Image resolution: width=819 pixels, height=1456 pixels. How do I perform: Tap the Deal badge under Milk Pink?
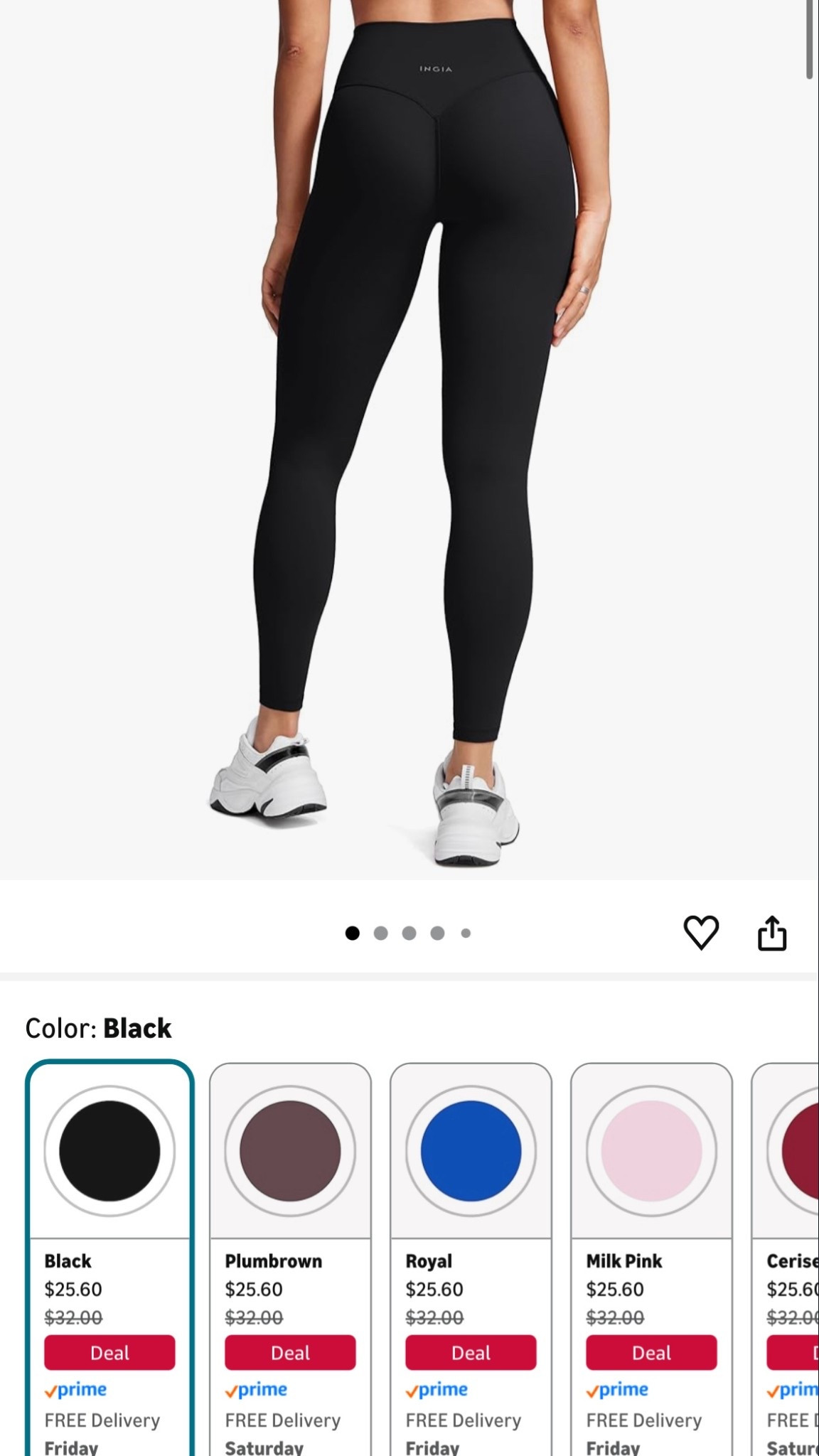(651, 1353)
